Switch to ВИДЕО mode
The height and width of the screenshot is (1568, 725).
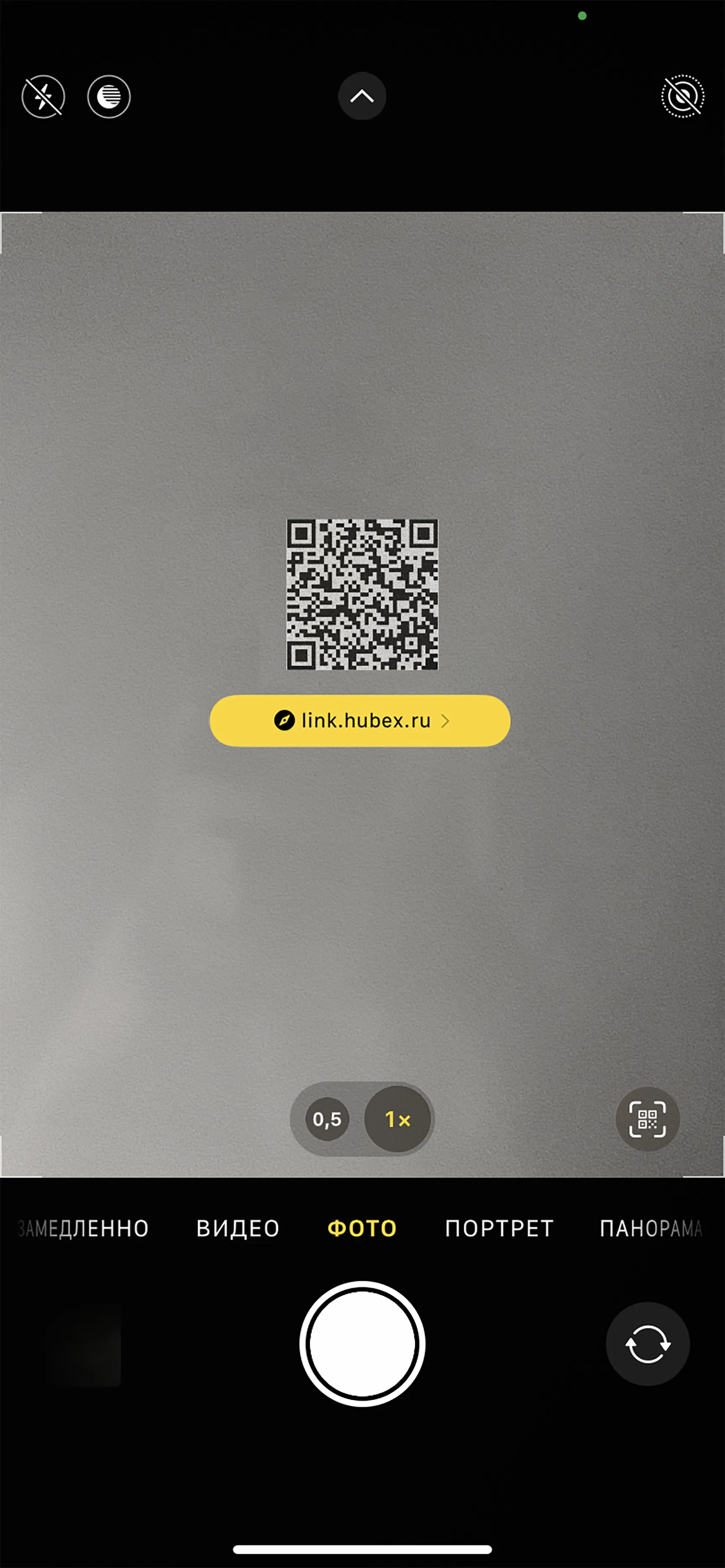point(238,1229)
